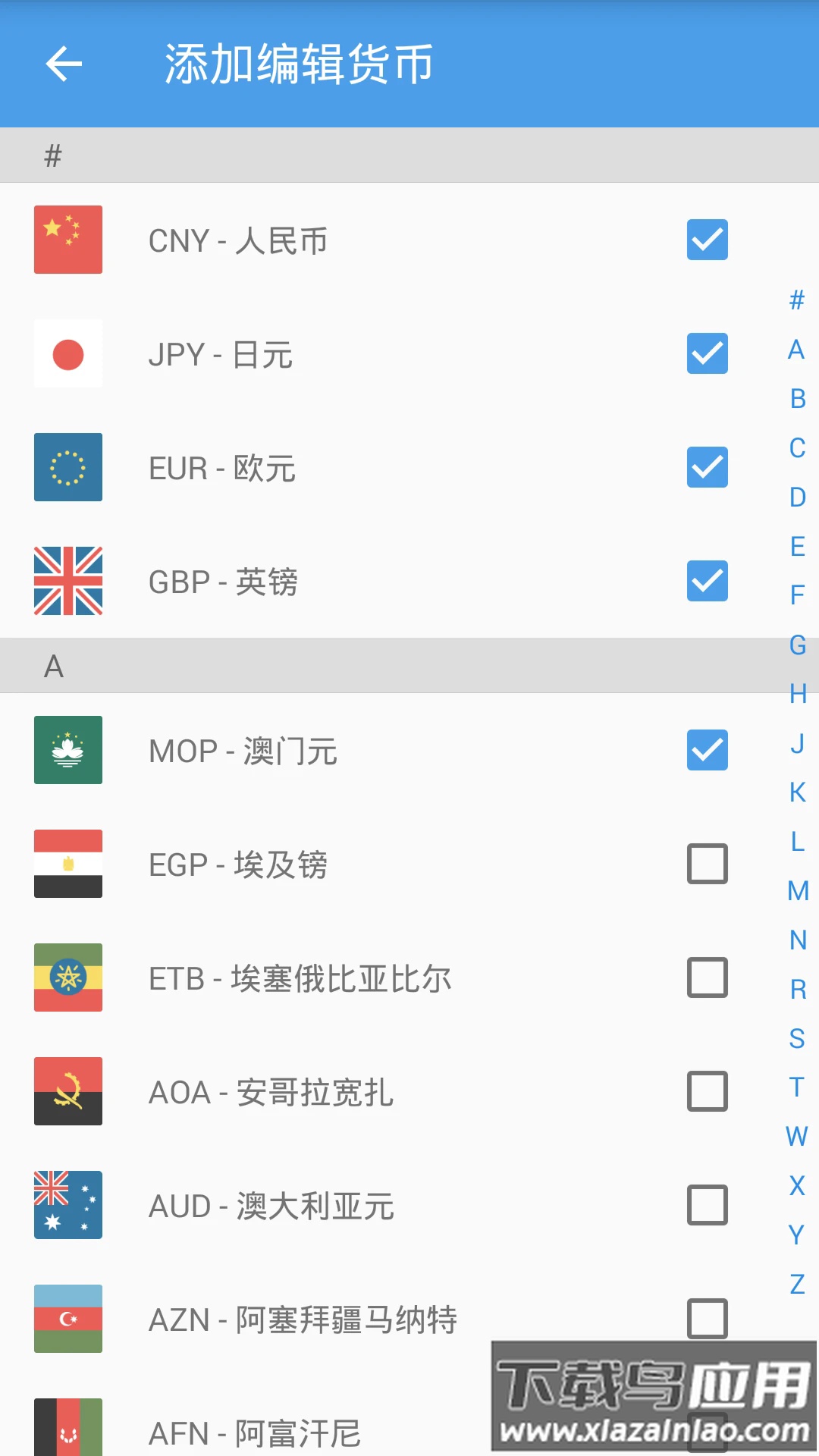Jump to letter M in the alphabet index
This screenshot has height=1456, width=819.
(795, 892)
